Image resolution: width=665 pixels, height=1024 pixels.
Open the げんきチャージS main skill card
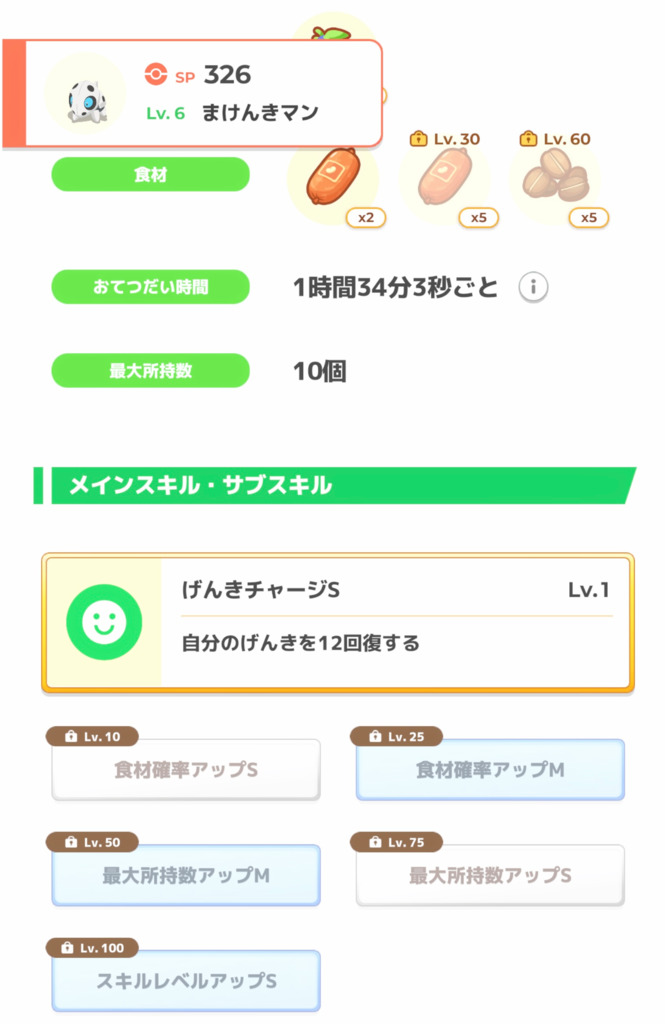(x=337, y=622)
